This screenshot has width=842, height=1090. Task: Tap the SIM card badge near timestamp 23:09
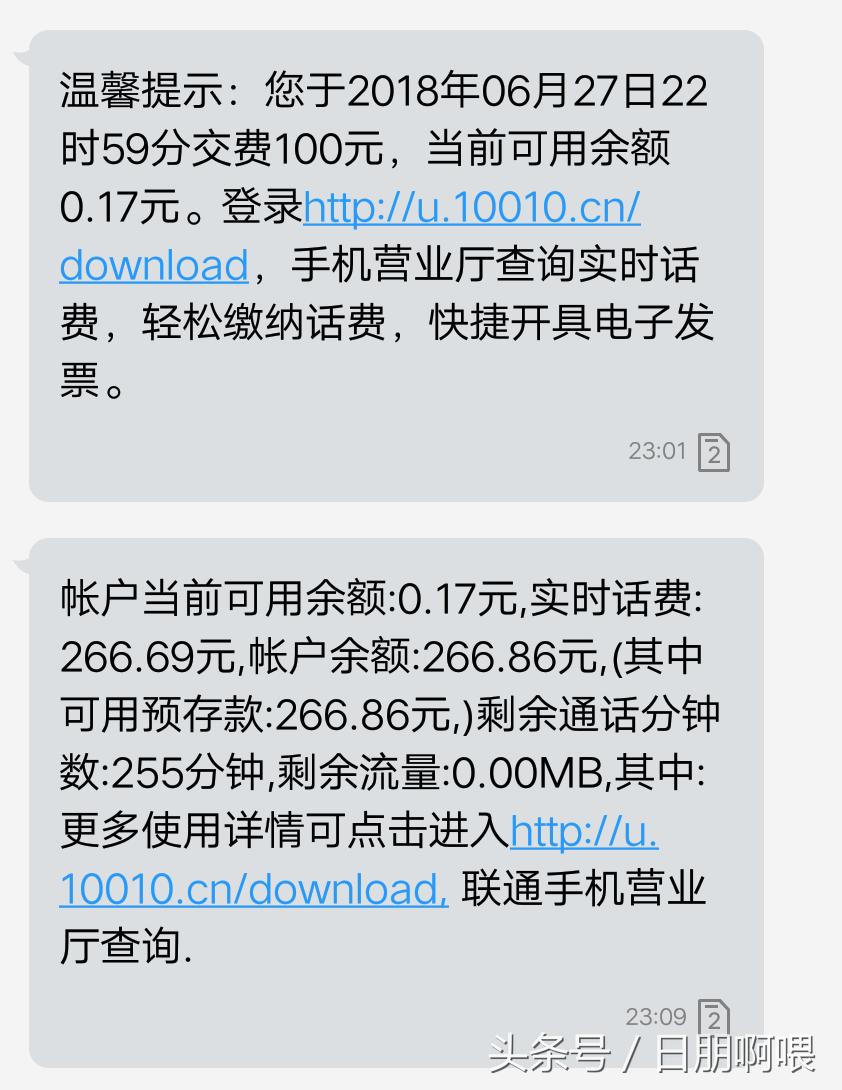click(716, 1017)
